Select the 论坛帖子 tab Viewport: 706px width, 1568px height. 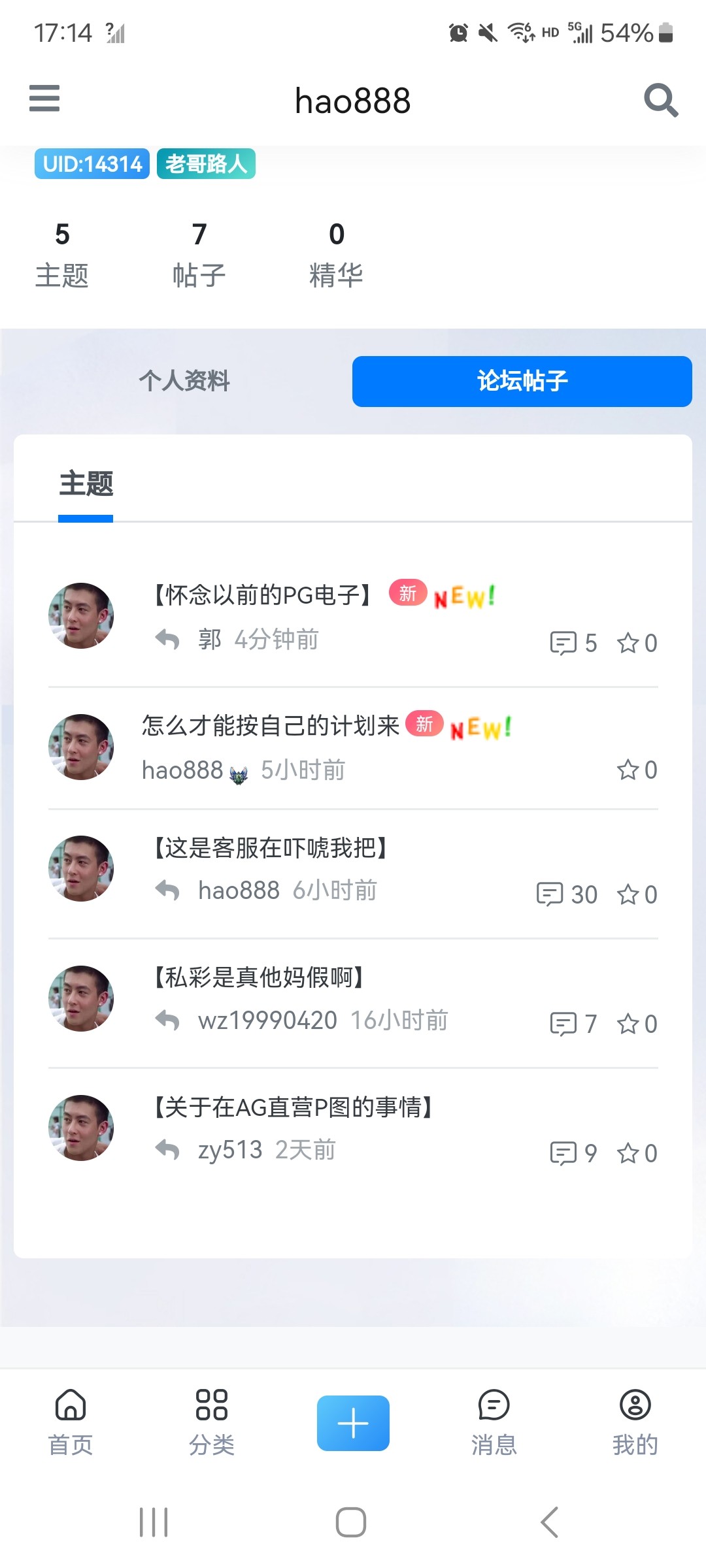[x=522, y=381]
